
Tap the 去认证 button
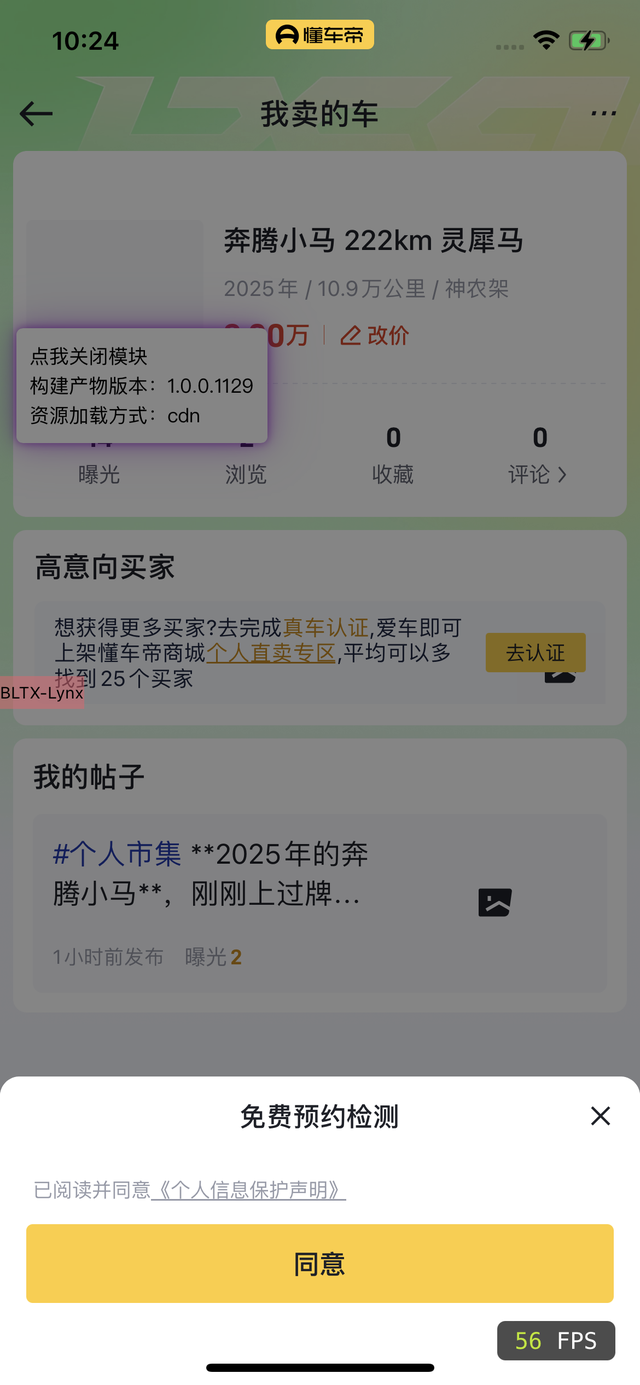(x=535, y=653)
